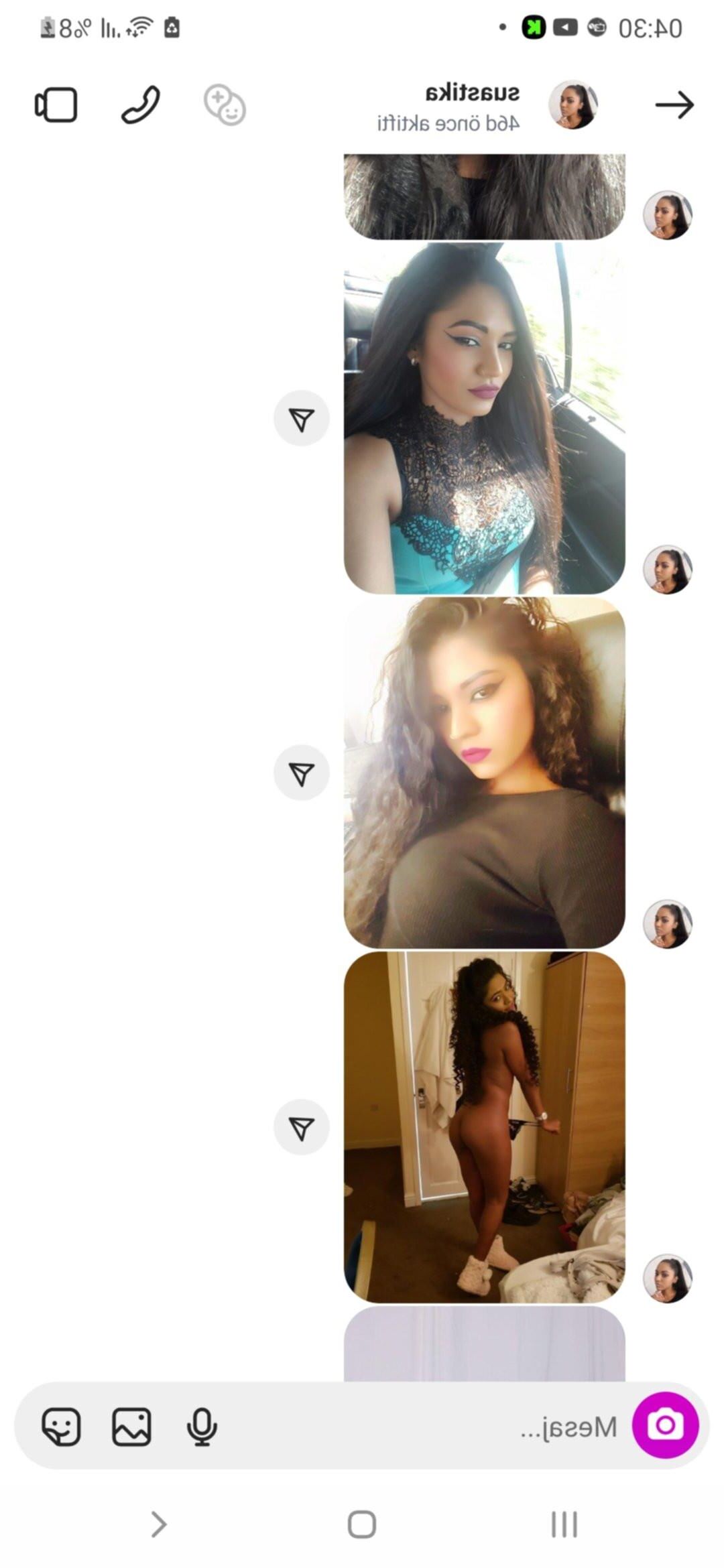Tap the add people icon in header
Viewport: 724px width, 1568px height.
(x=225, y=105)
